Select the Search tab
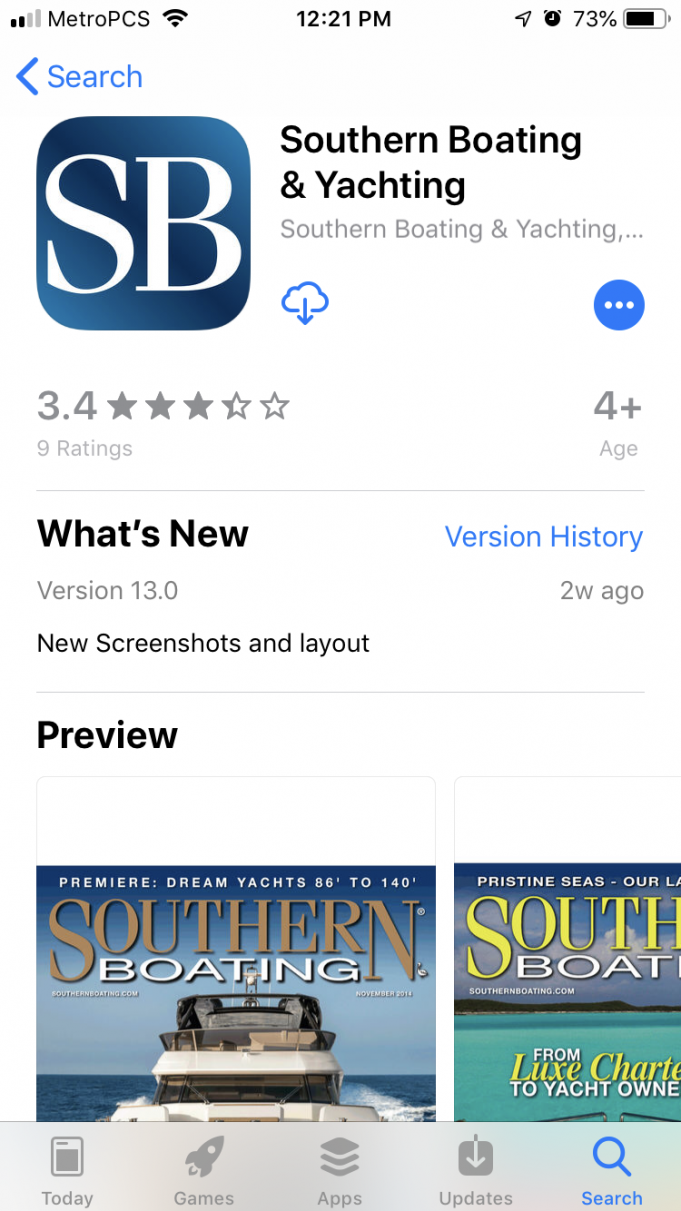 point(612,1170)
